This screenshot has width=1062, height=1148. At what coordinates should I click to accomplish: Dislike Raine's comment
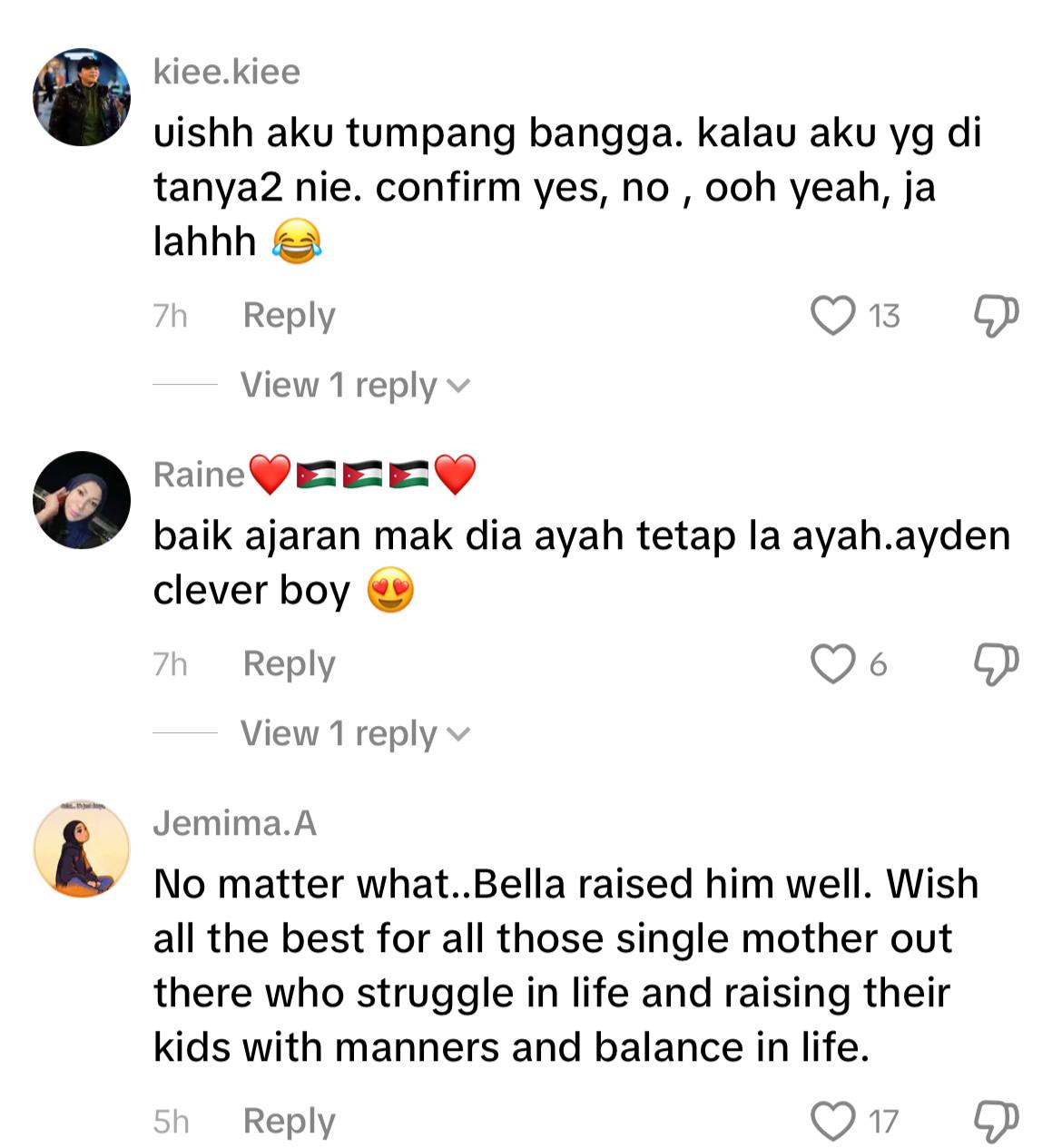click(996, 664)
